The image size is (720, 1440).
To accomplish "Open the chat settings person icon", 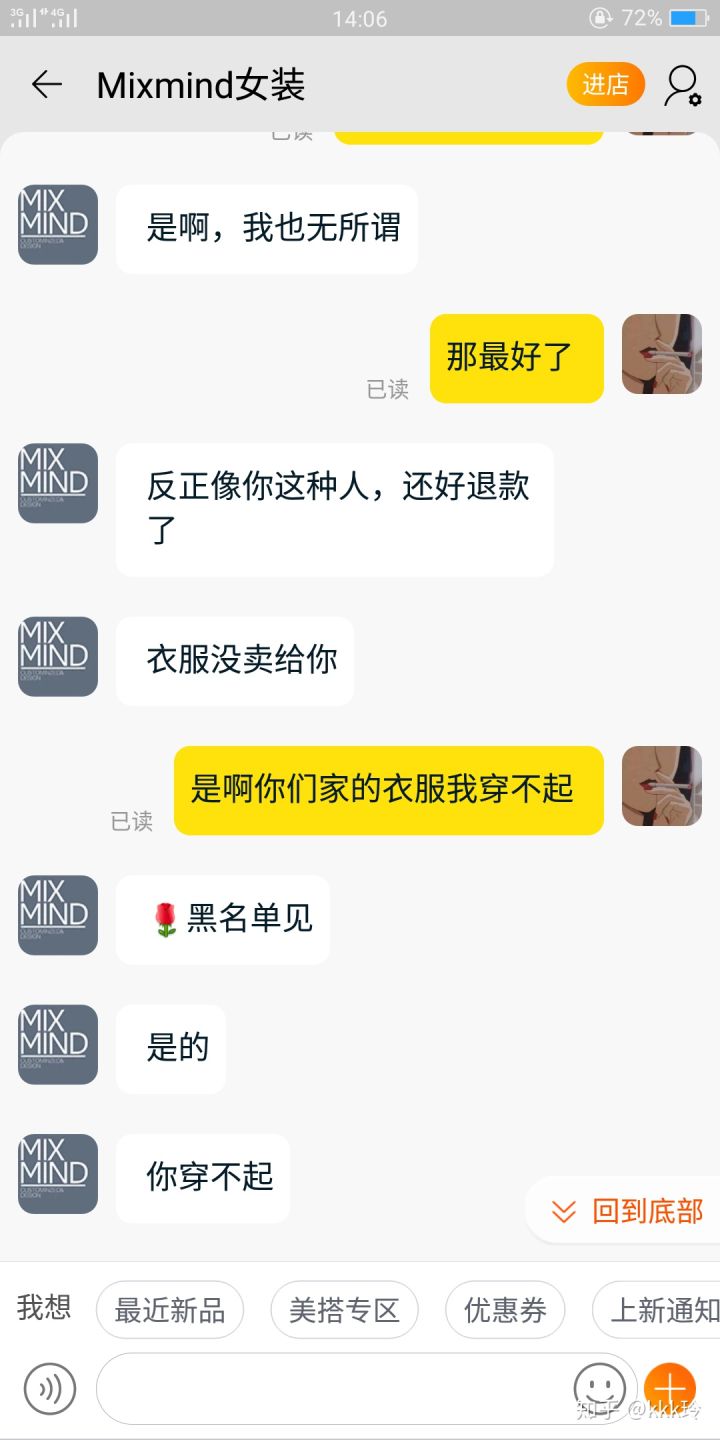I will pos(683,86).
